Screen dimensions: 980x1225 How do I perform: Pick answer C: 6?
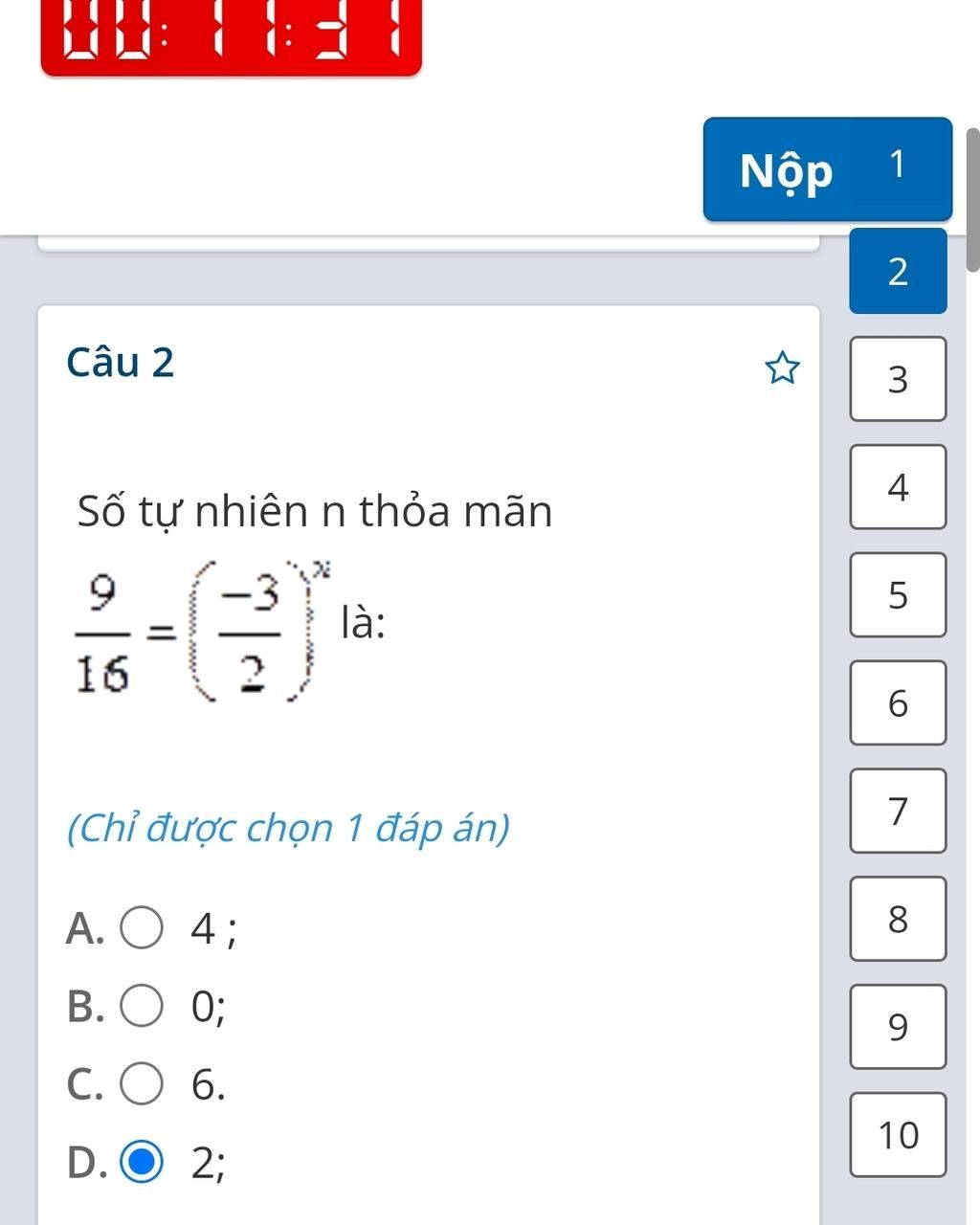[141, 1084]
